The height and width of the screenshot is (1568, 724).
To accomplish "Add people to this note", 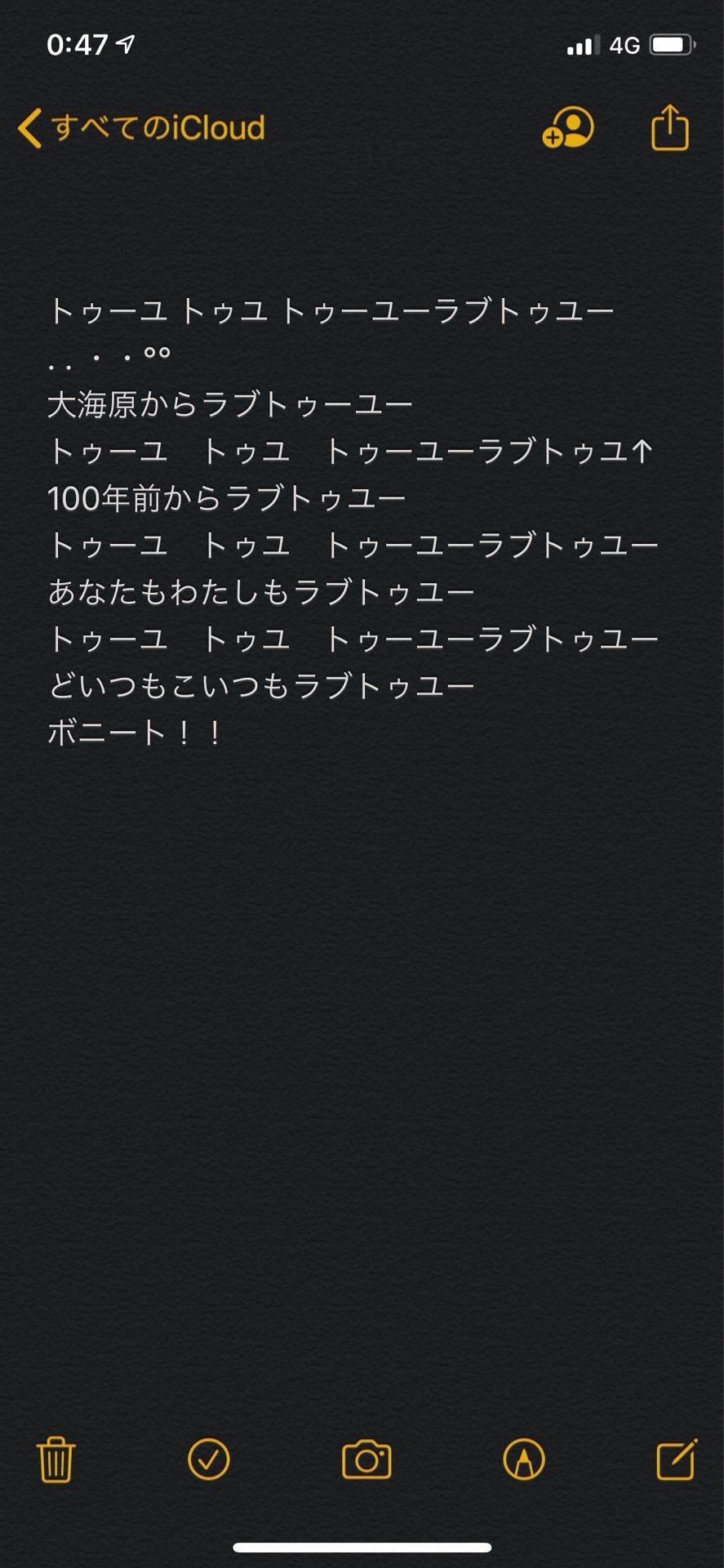I will tap(568, 128).
